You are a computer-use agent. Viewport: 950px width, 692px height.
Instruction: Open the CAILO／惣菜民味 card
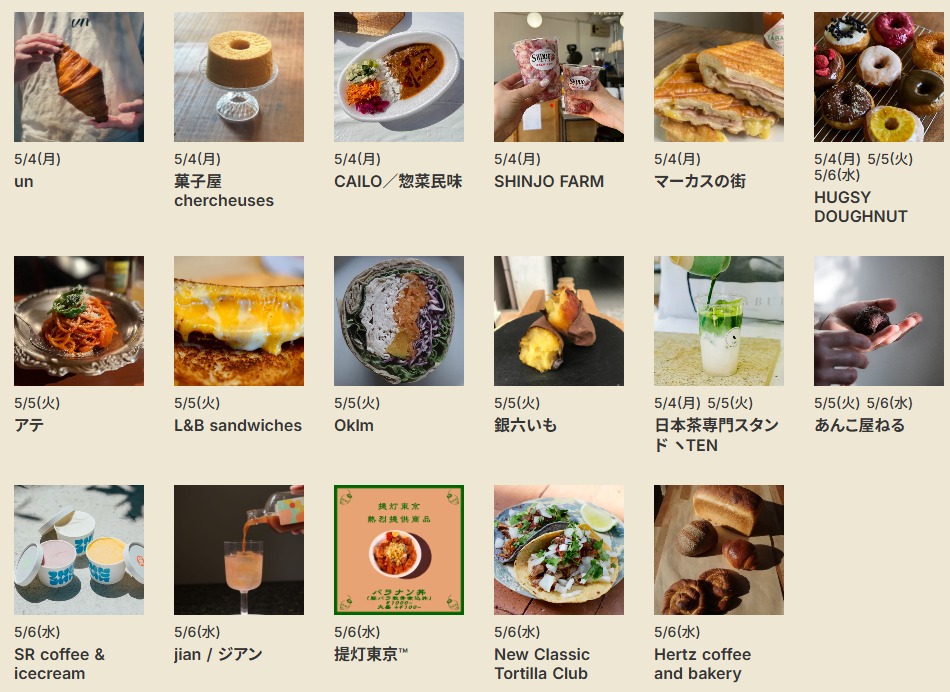(399, 77)
